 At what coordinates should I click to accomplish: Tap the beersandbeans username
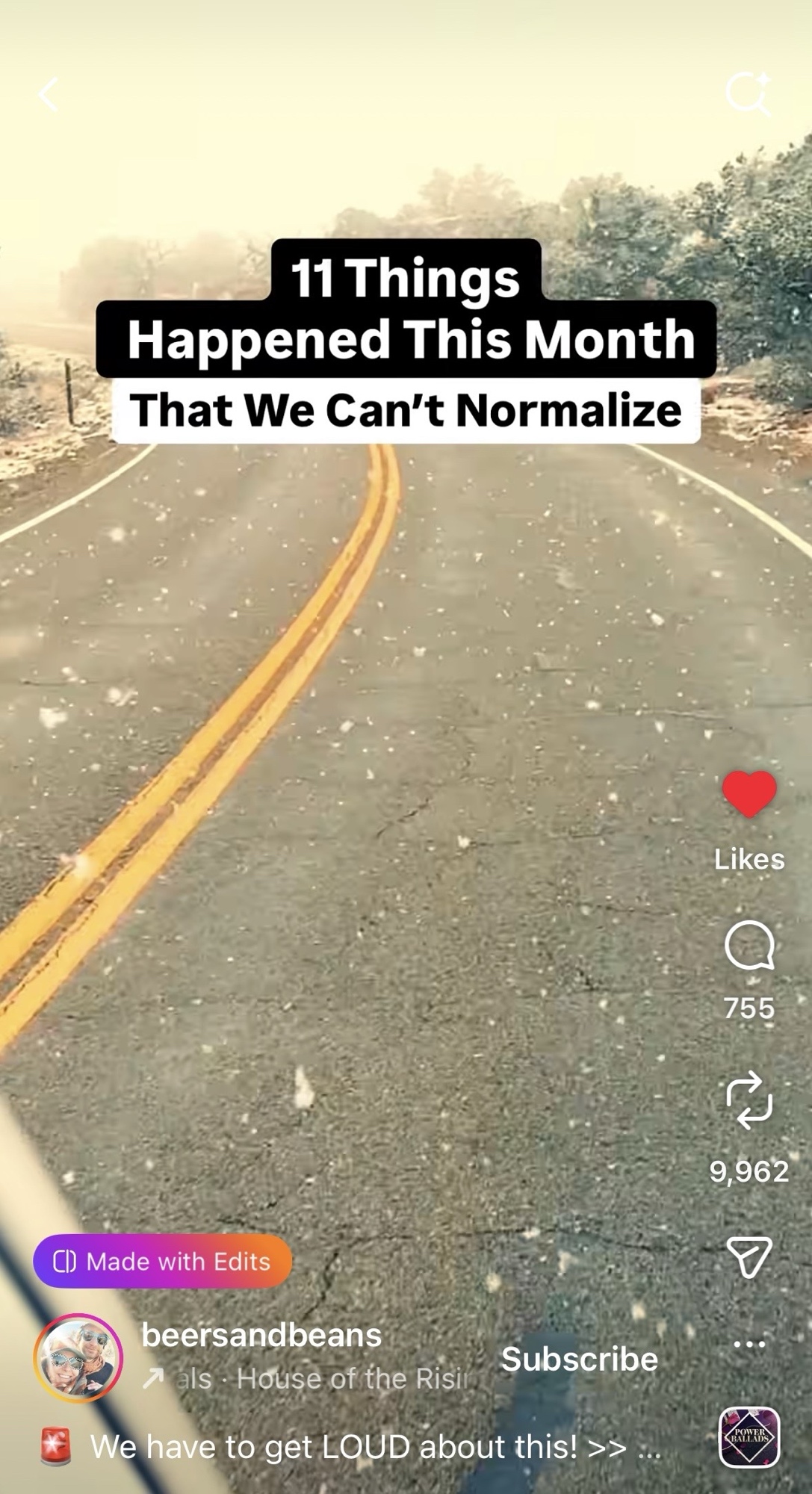261,1335
